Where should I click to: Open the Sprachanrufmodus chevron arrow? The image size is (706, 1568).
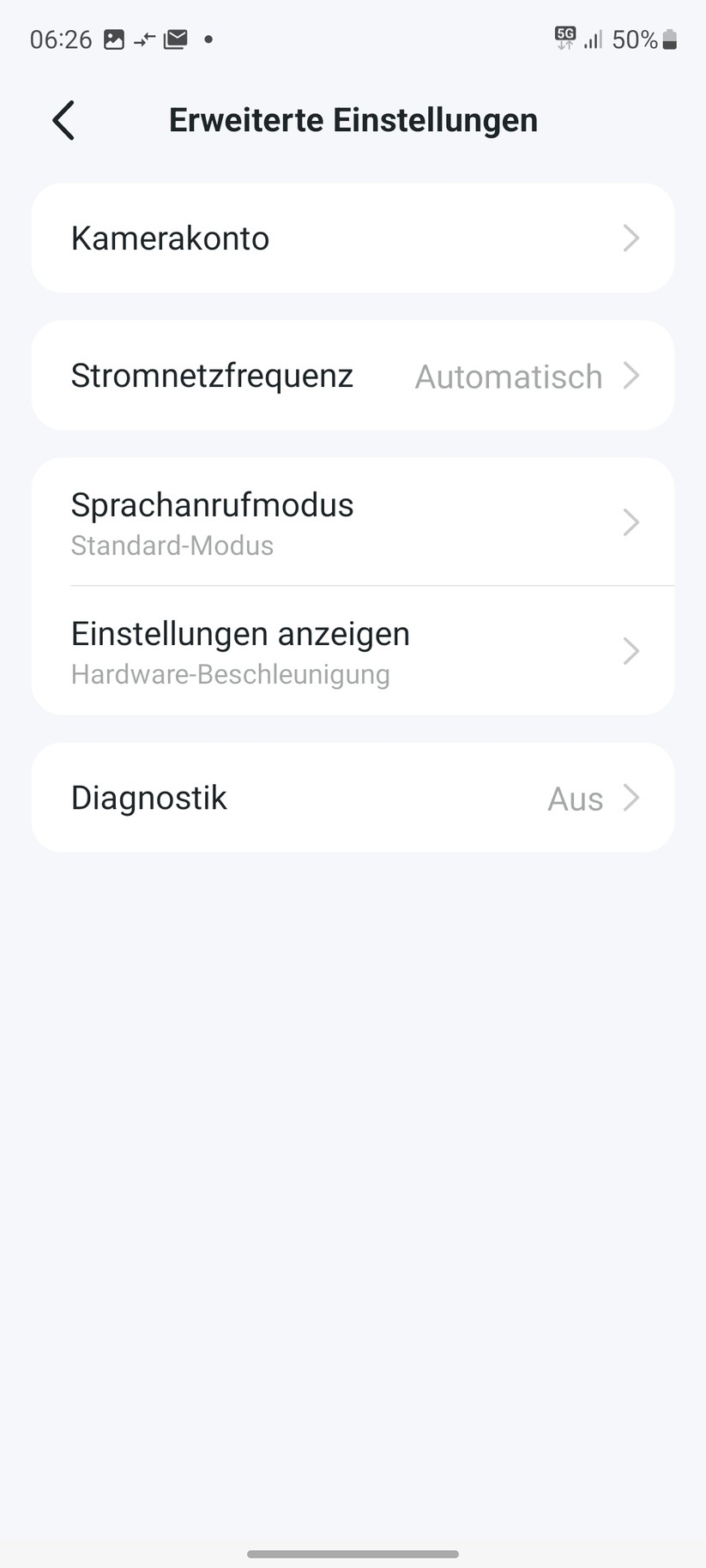(631, 522)
